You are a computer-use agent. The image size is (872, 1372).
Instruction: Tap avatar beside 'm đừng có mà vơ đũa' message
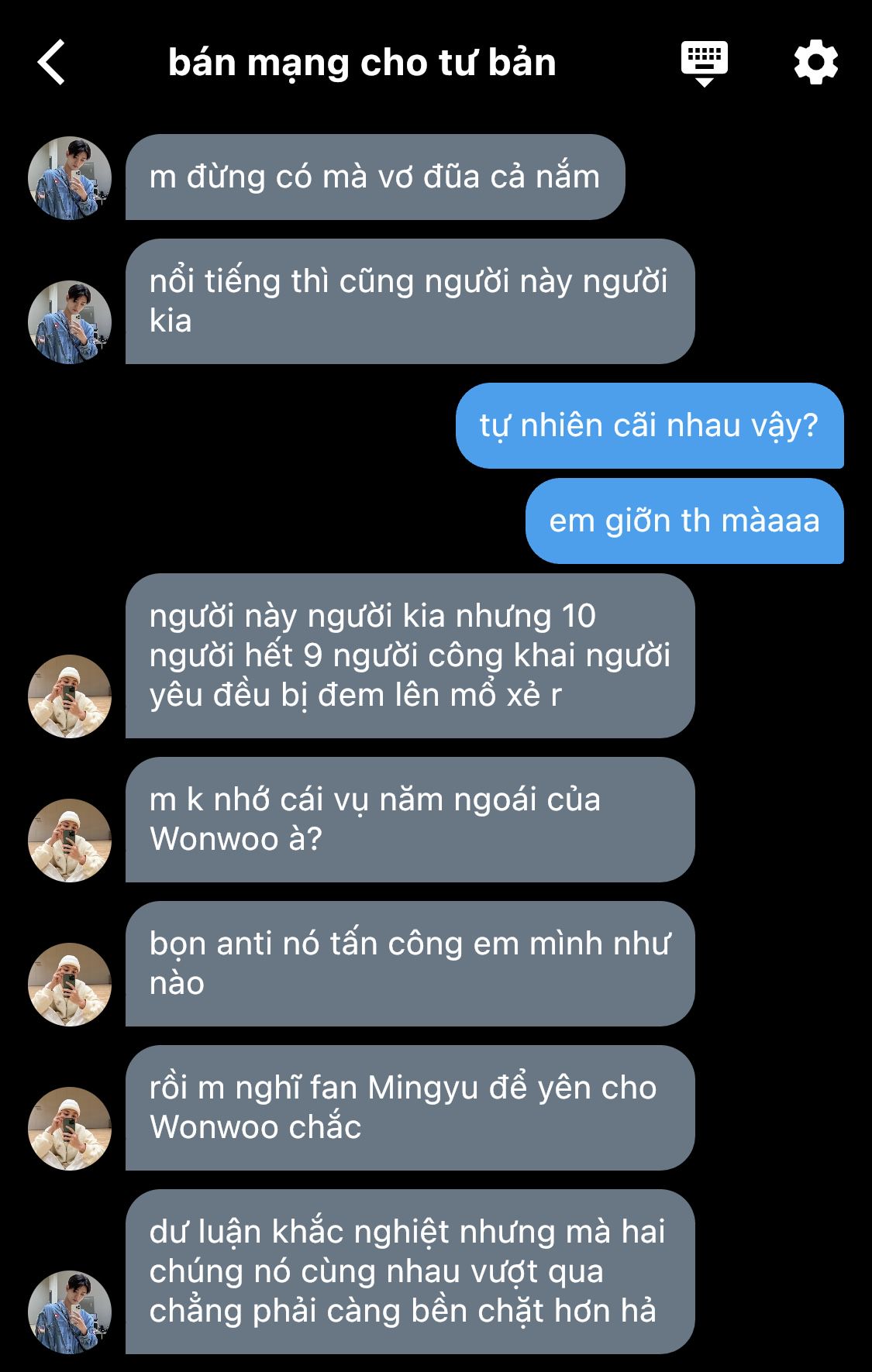click(x=70, y=178)
